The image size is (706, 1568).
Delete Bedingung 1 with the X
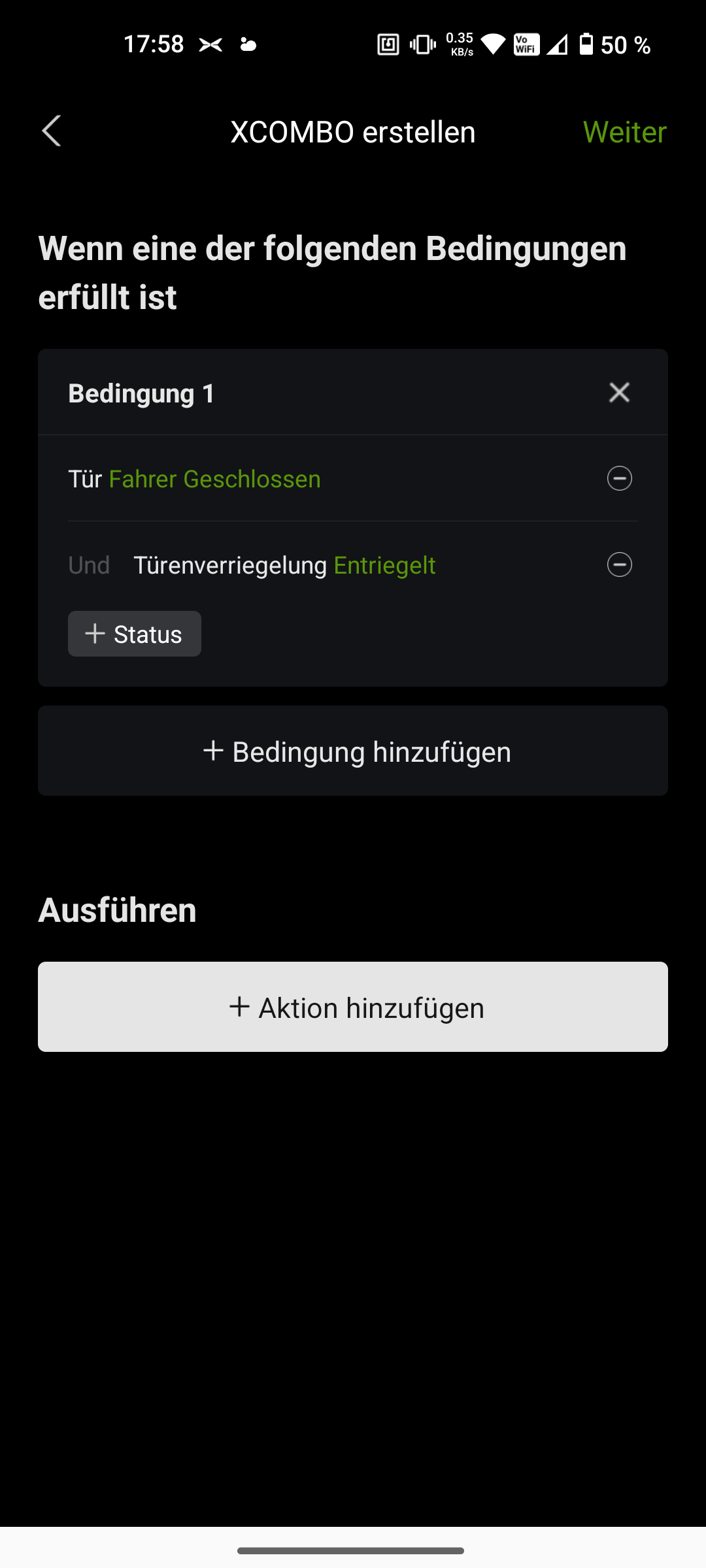click(x=619, y=393)
